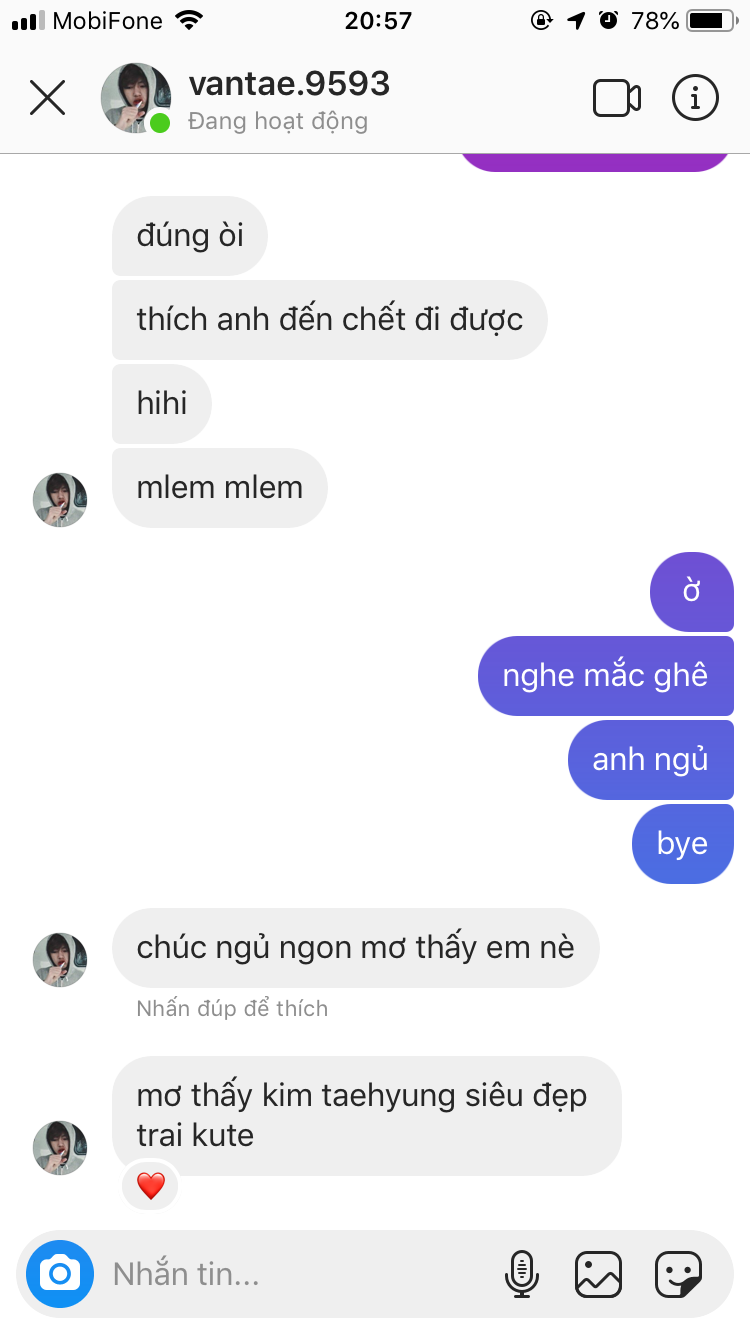The image size is (750, 1334).
Task: Open the conversation info details
Action: pos(695,98)
